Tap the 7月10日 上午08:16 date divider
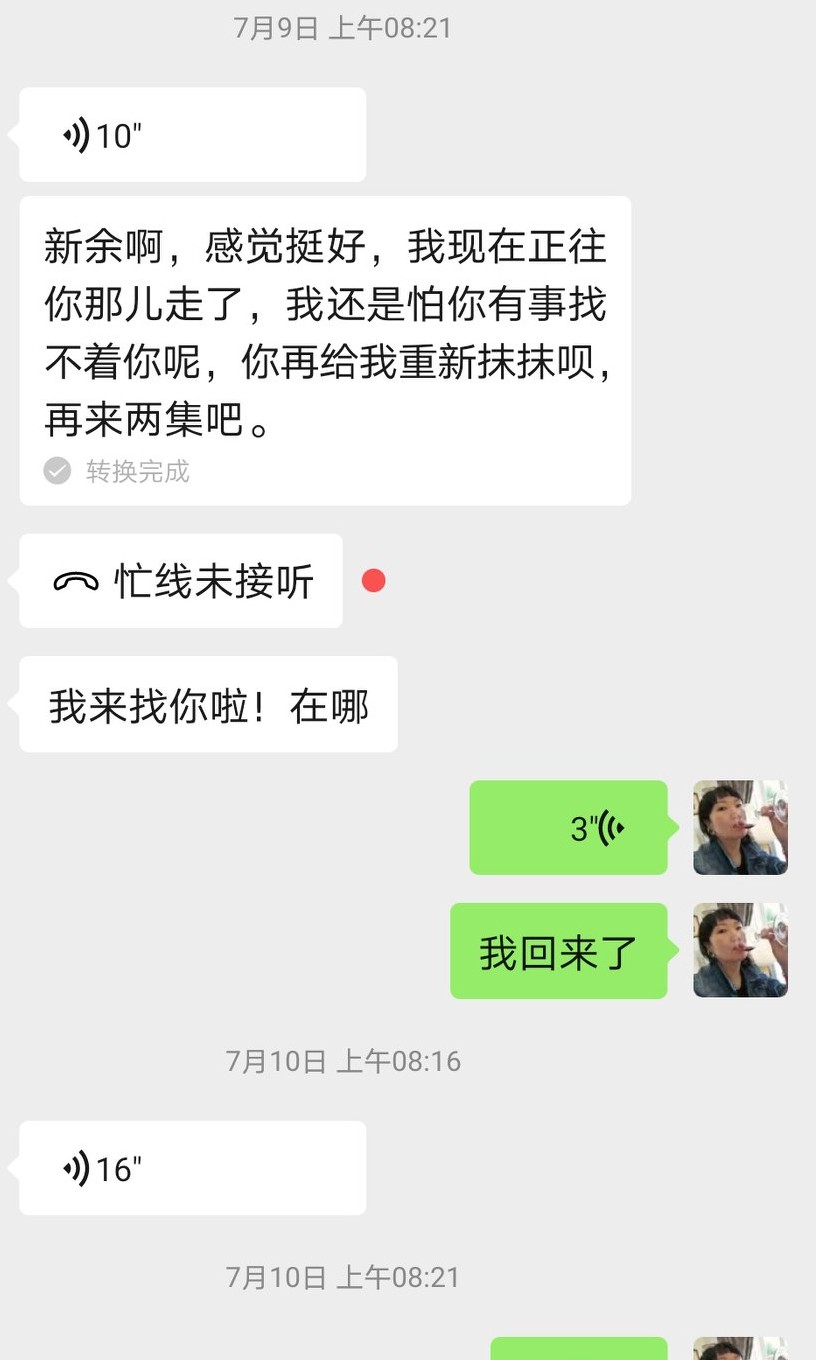 pos(343,1062)
